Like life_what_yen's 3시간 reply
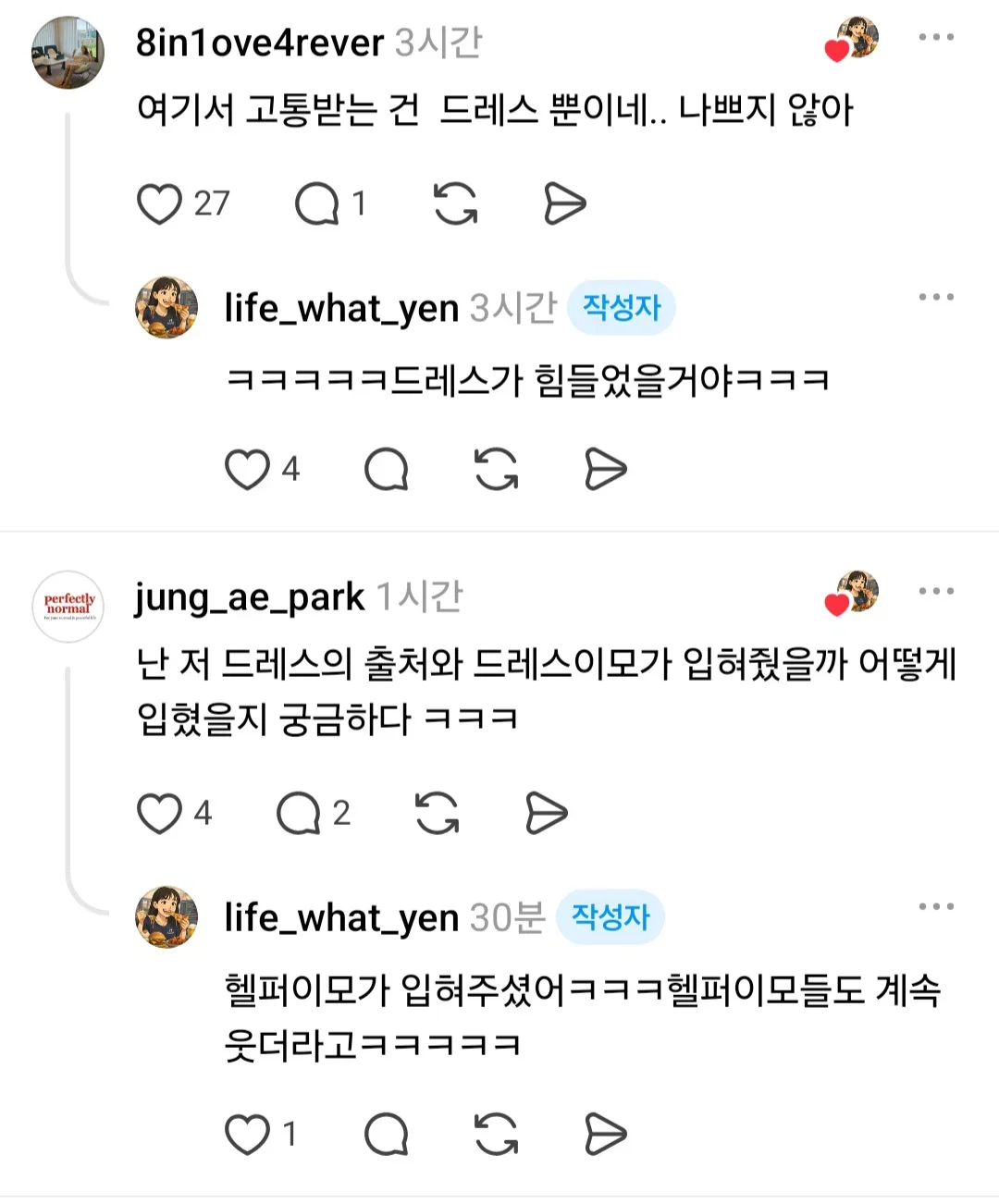The image size is (999, 1204). pos(247,469)
